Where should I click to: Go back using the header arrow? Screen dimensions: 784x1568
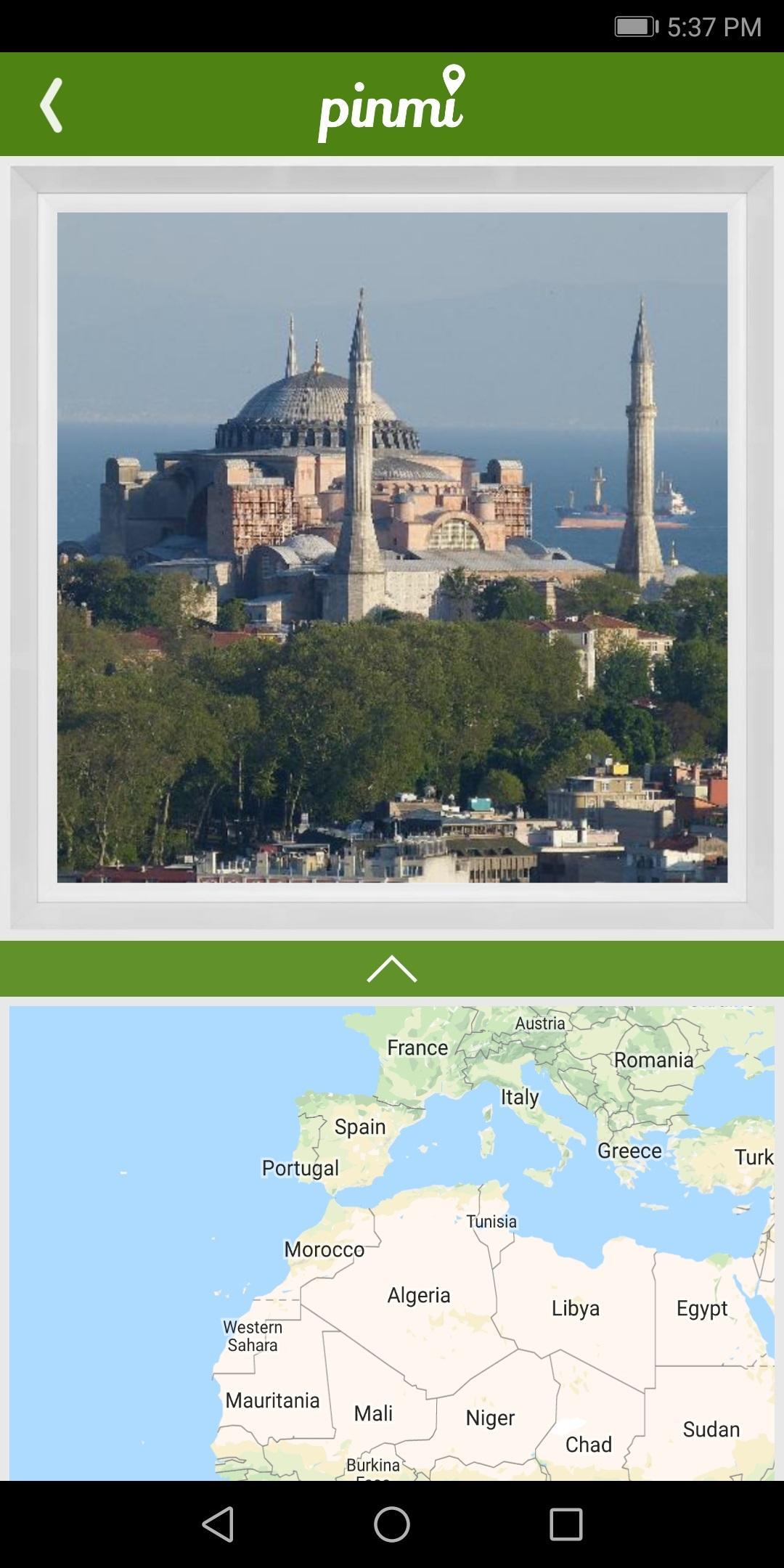click(51, 105)
